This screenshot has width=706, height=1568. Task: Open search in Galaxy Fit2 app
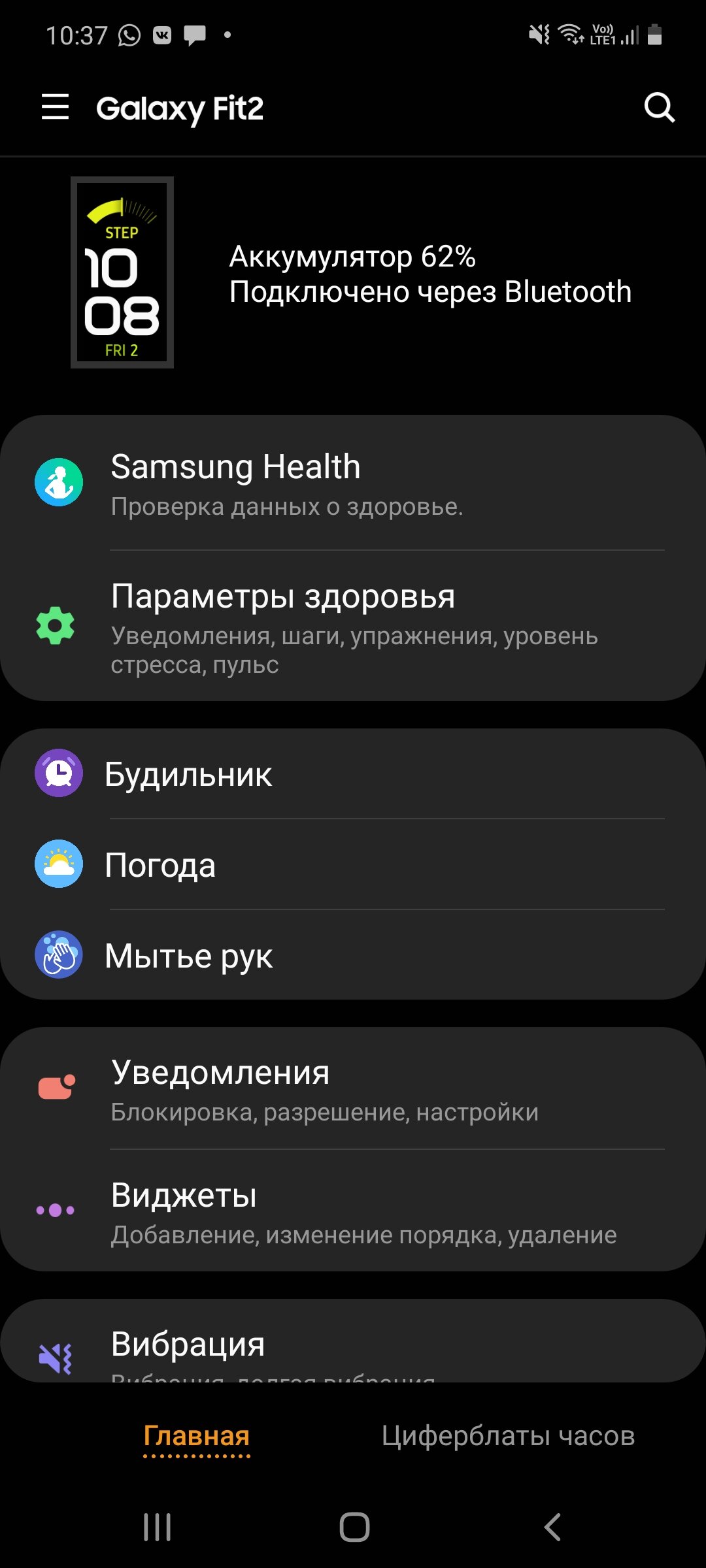659,107
